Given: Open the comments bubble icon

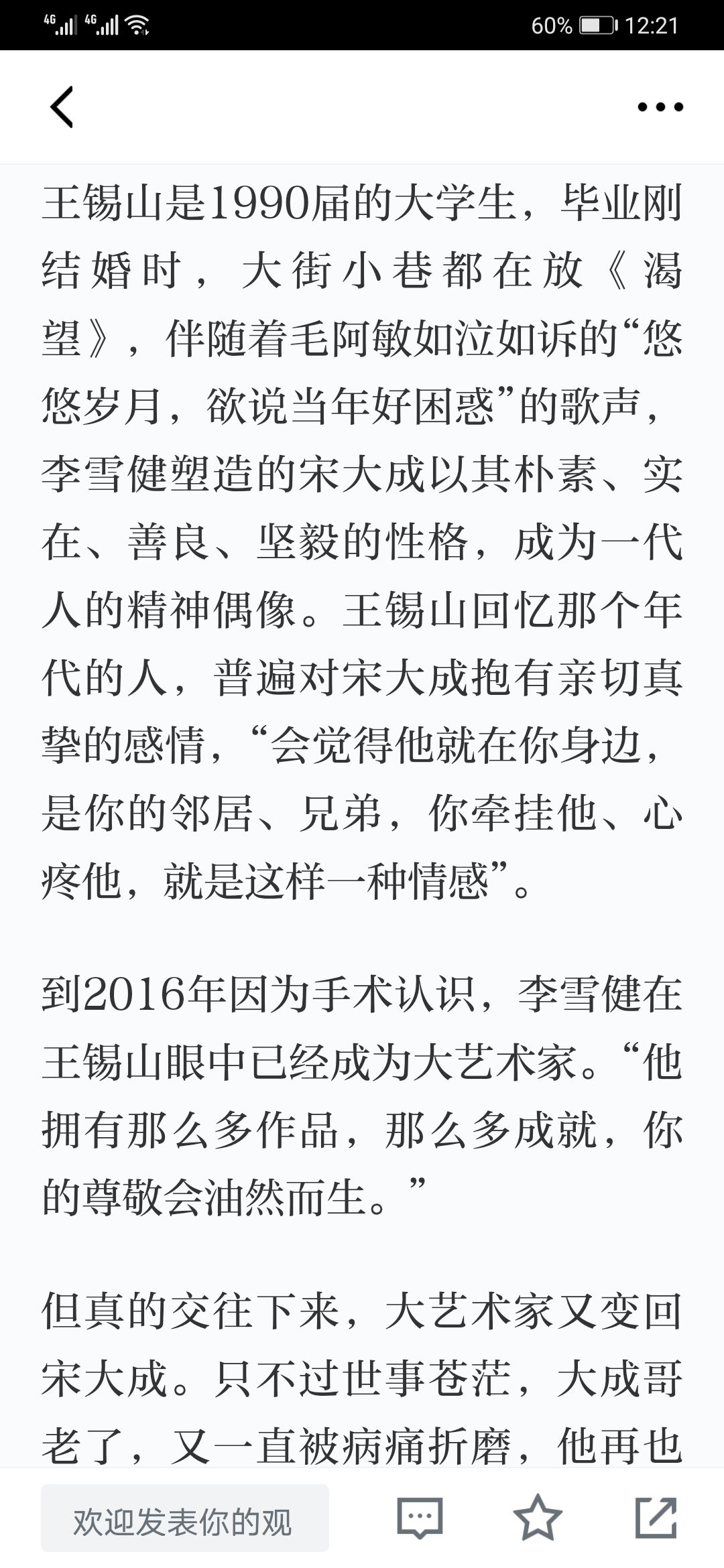Looking at the screenshot, I should pos(420,1518).
